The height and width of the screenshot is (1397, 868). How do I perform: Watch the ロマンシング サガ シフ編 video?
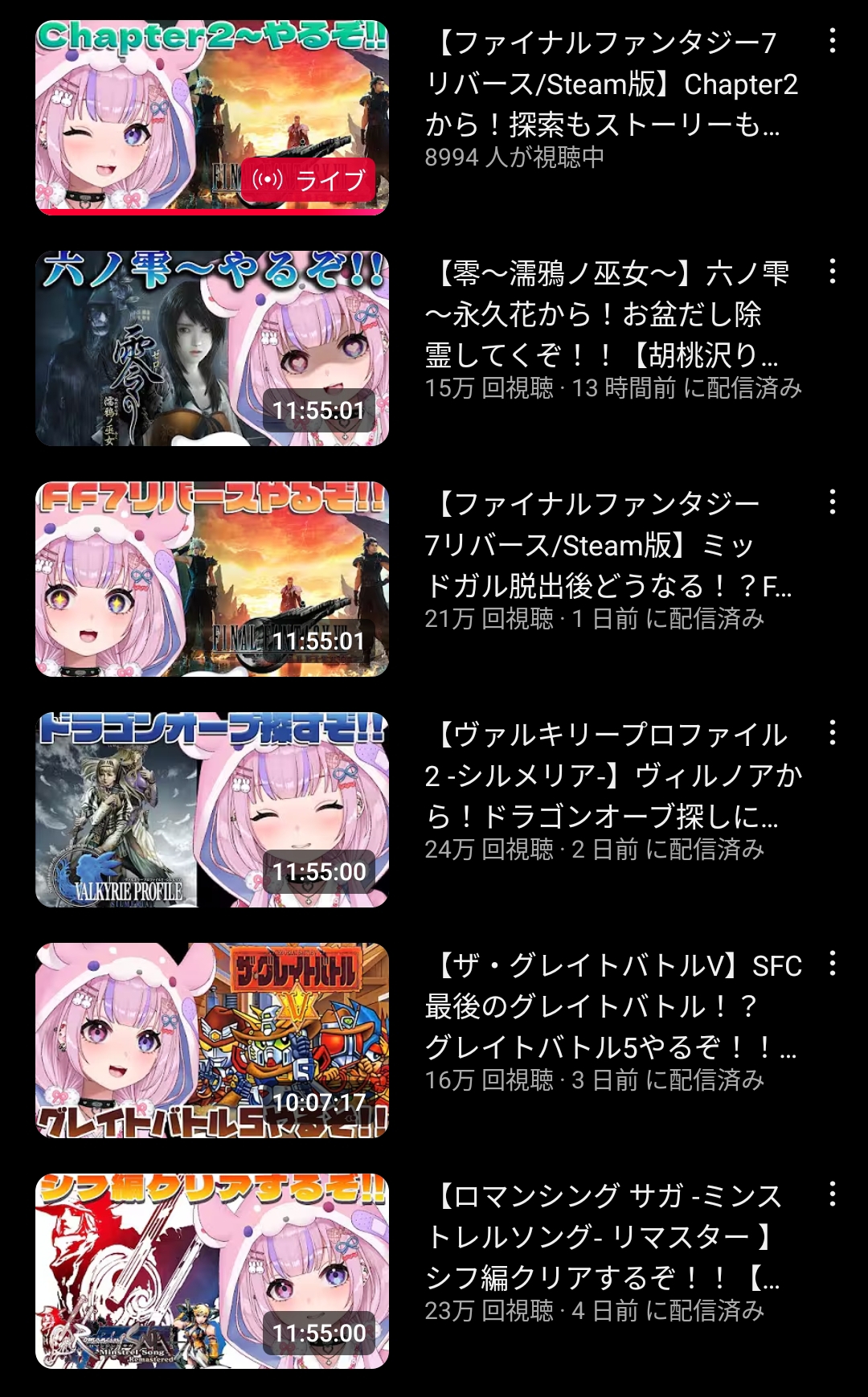pos(212,1271)
